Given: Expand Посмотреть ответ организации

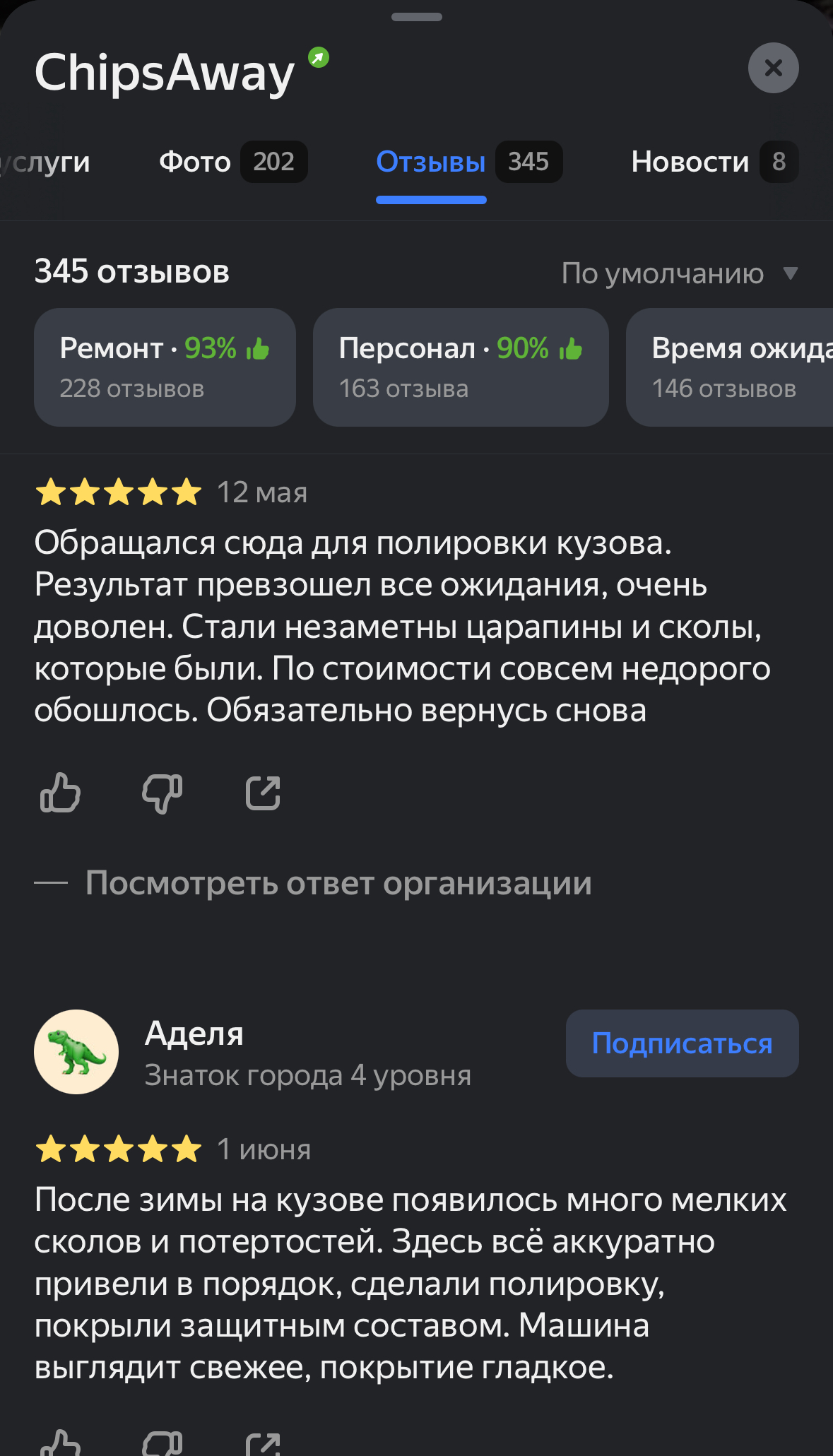Looking at the screenshot, I should pos(338,883).
